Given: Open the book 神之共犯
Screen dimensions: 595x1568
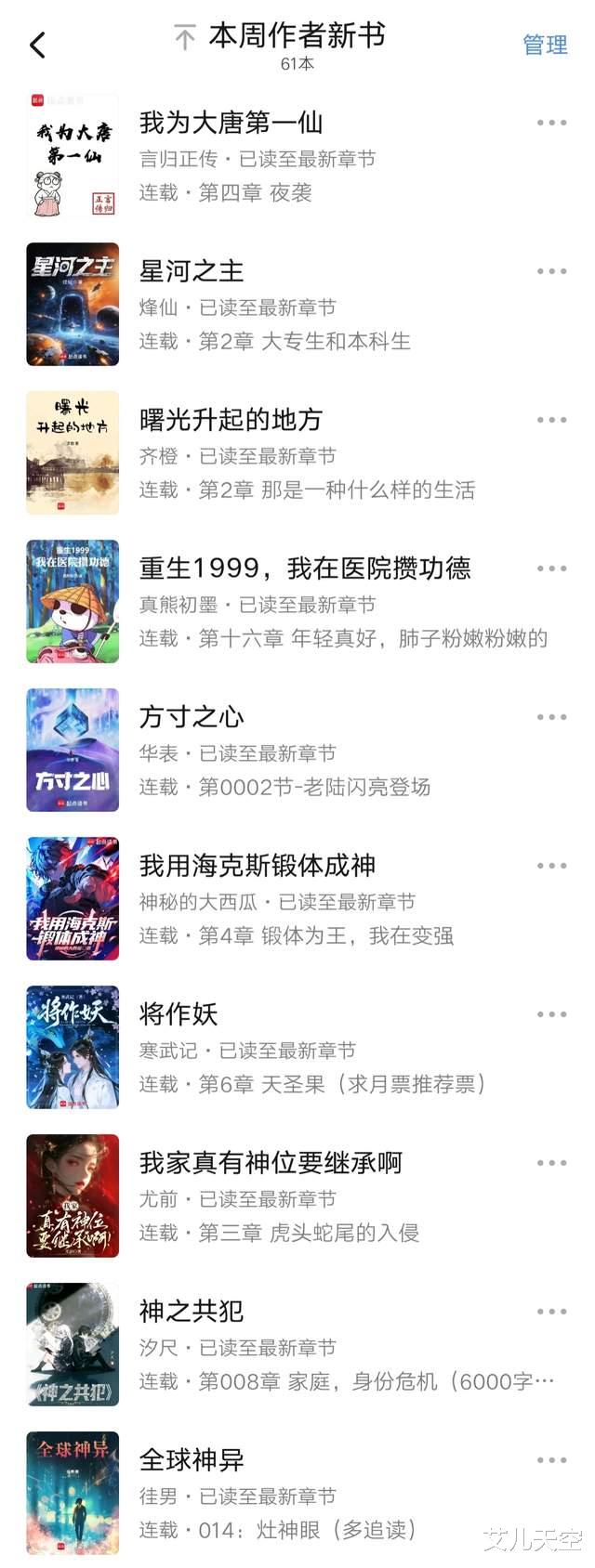Looking at the screenshot, I should (192, 1312).
